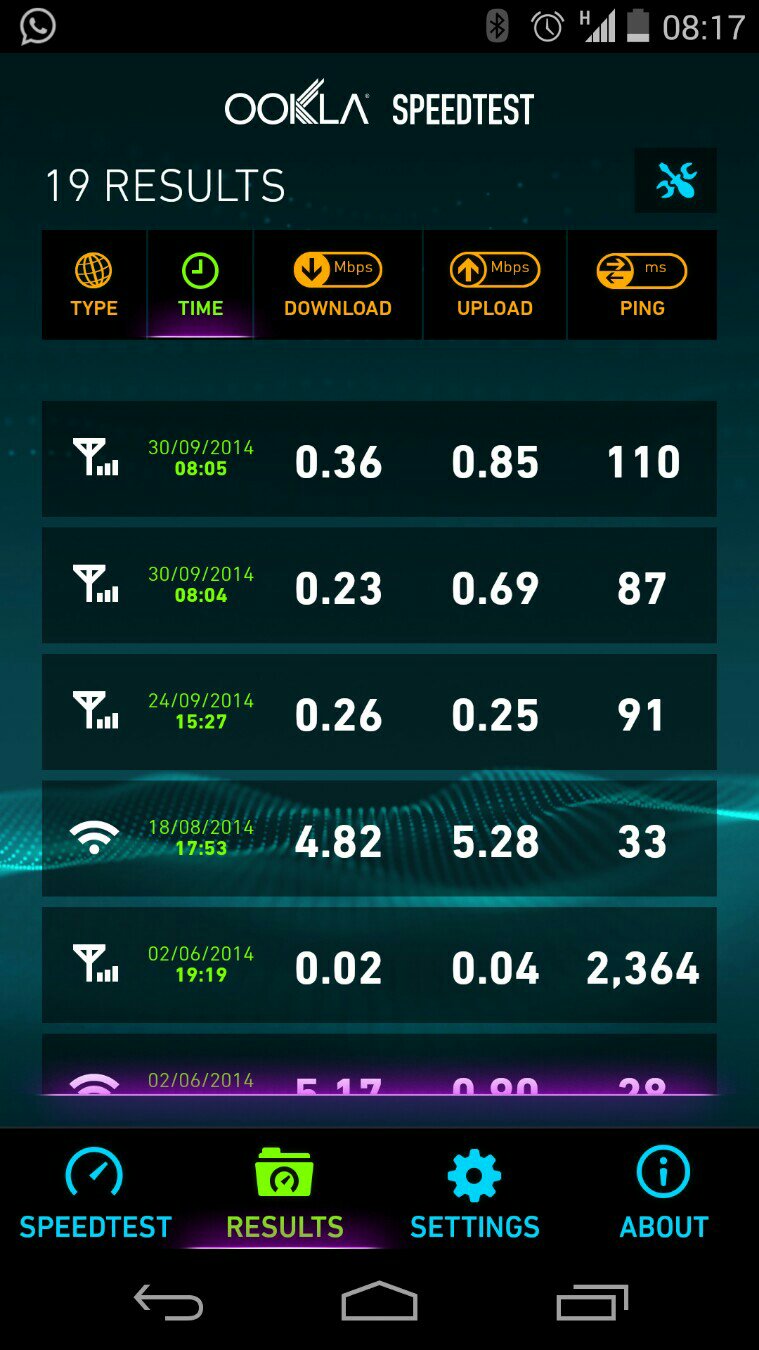View the 24/09/2014 15:27 test details
Viewport: 759px width, 1350px height.
click(x=379, y=713)
